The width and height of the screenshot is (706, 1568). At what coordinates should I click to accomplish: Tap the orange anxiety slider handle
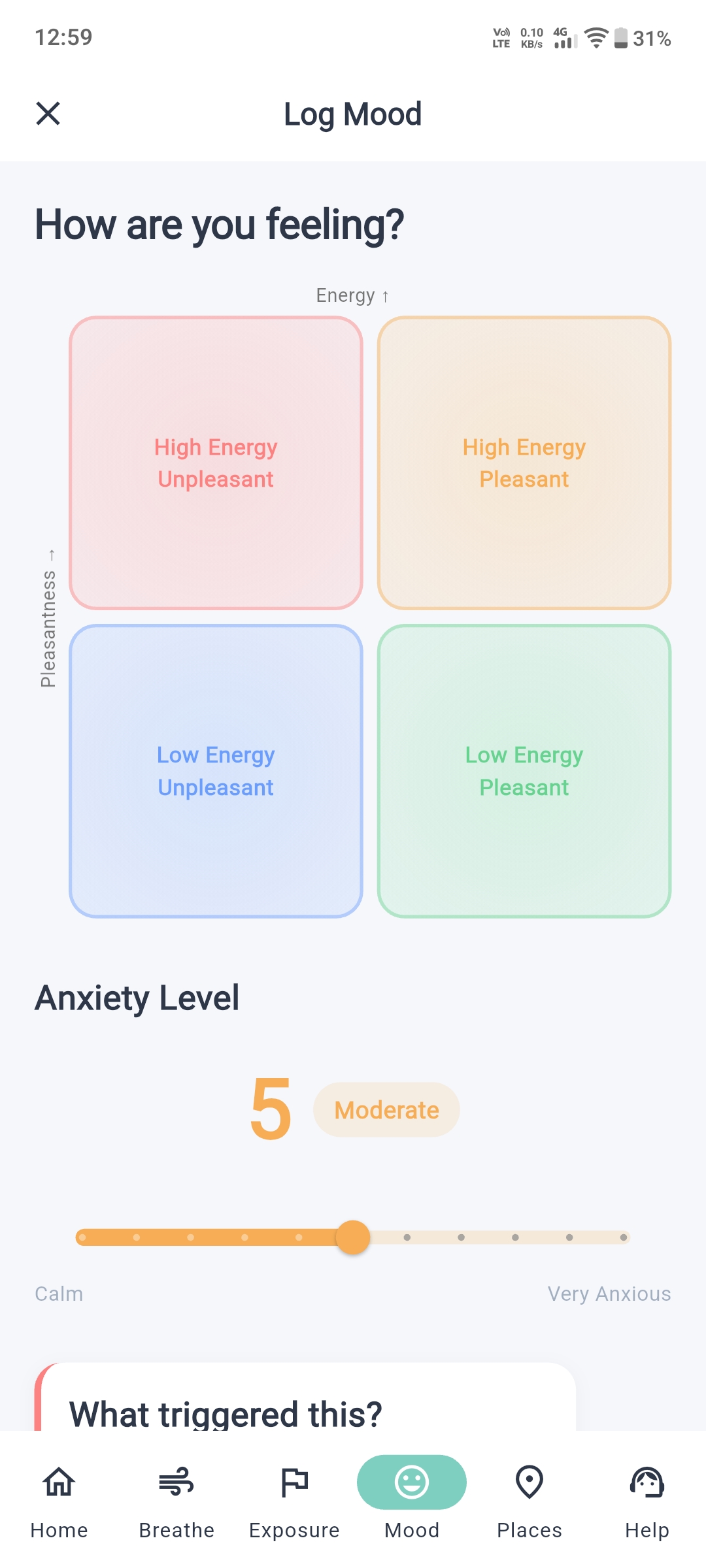352,1236
